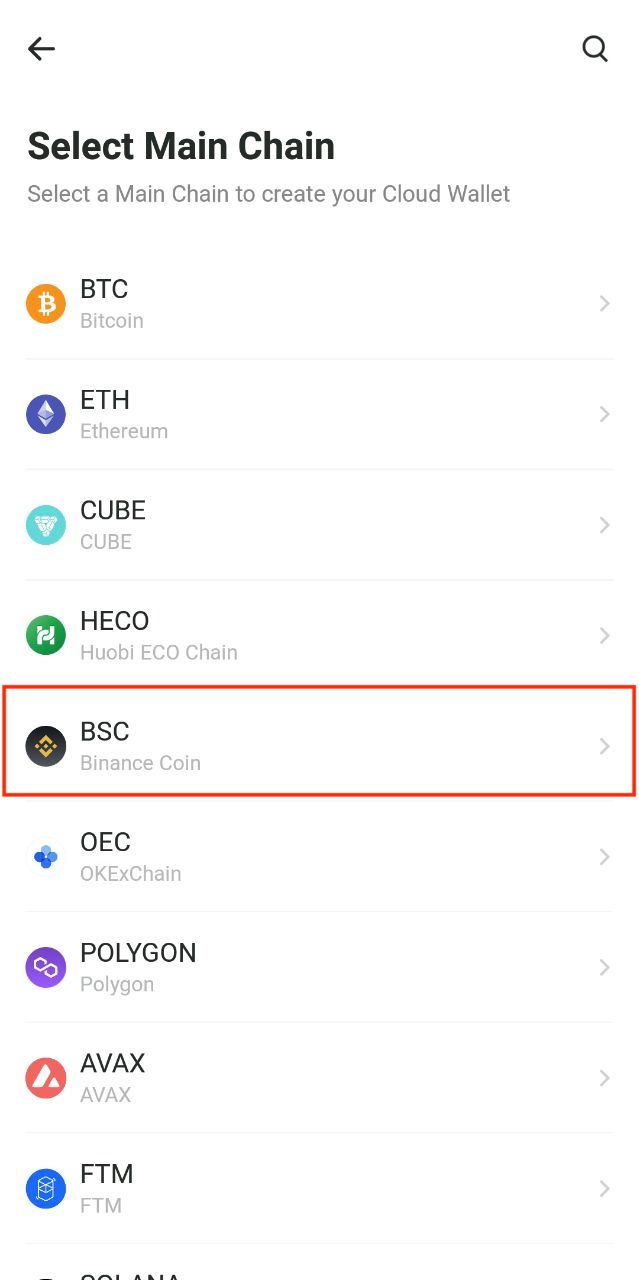Pick the CUBE chain row
639x1280 pixels.
[x=319, y=525]
